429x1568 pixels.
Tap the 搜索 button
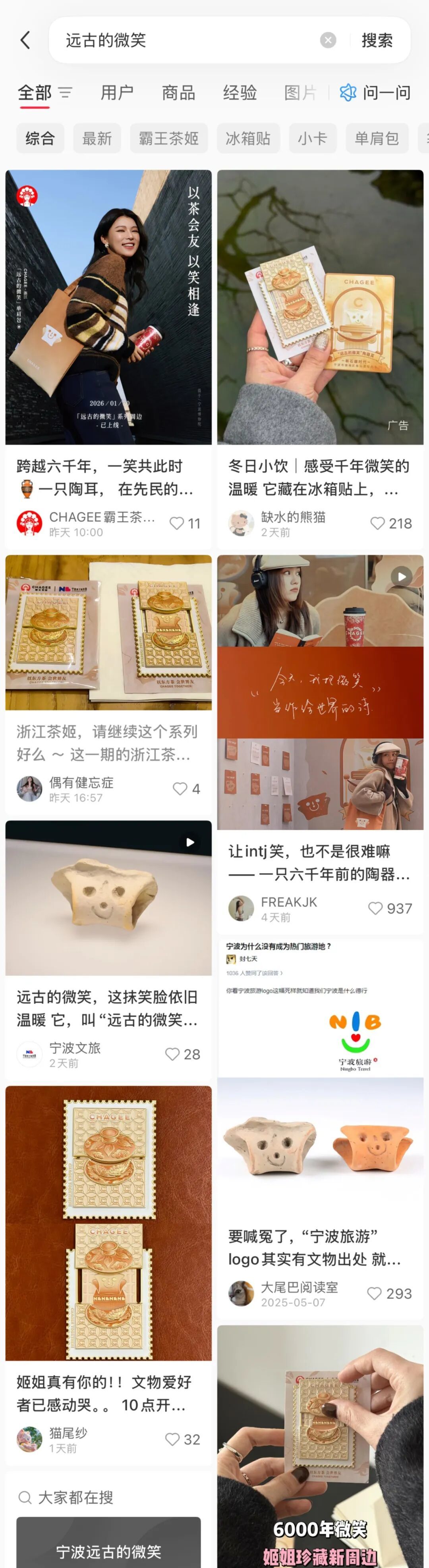point(377,40)
